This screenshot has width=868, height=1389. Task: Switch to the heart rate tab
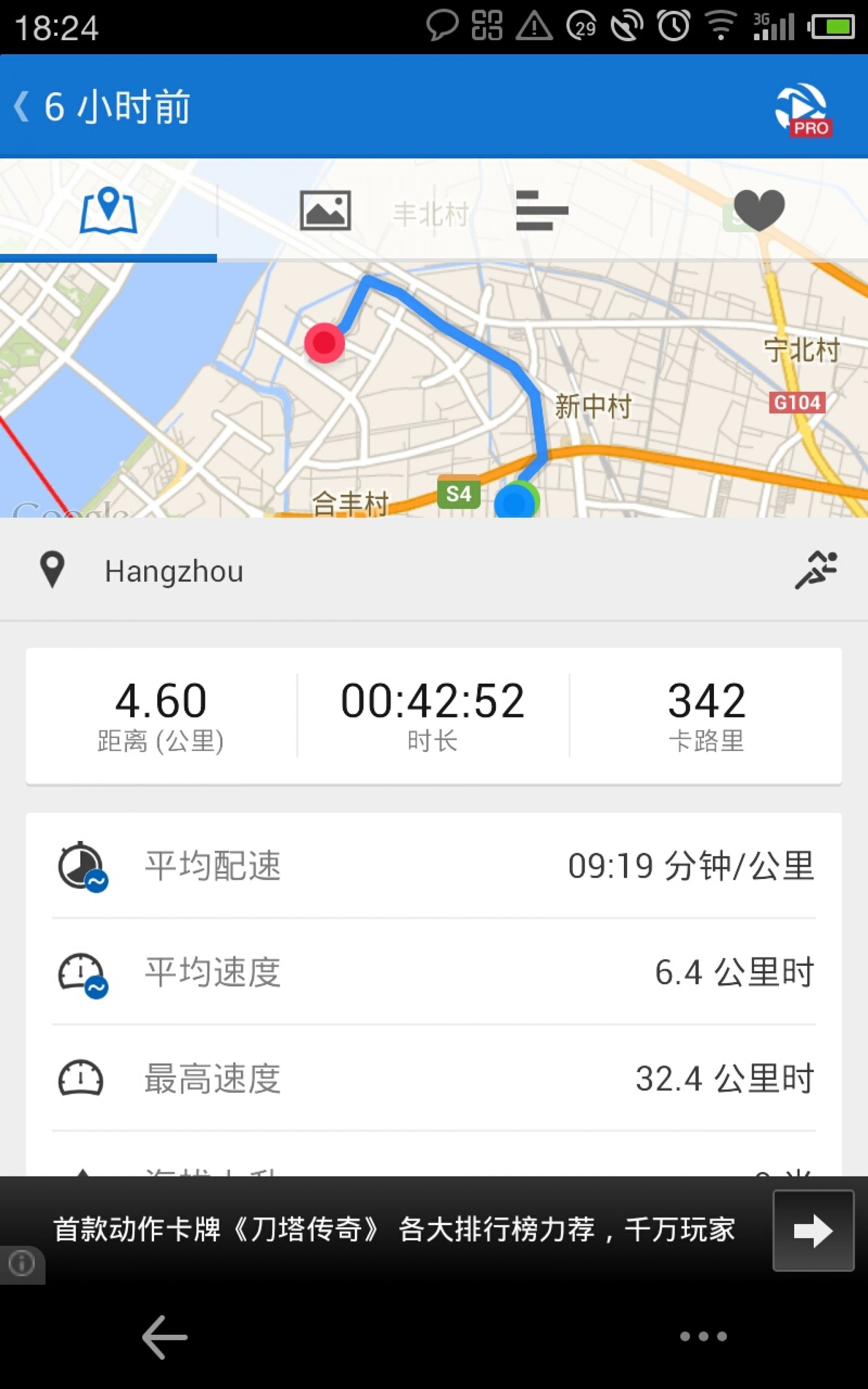(759, 210)
